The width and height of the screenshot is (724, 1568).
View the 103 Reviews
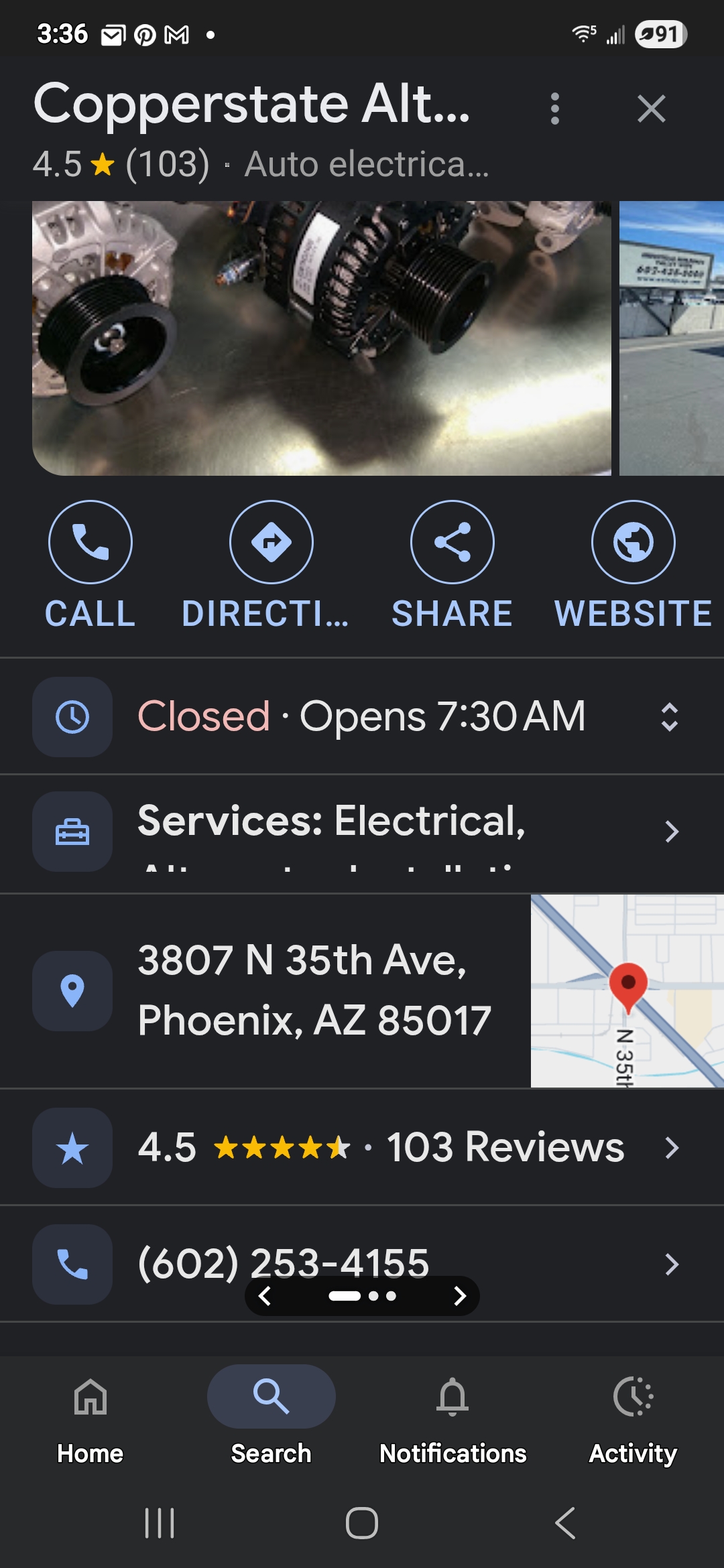tap(402, 1147)
